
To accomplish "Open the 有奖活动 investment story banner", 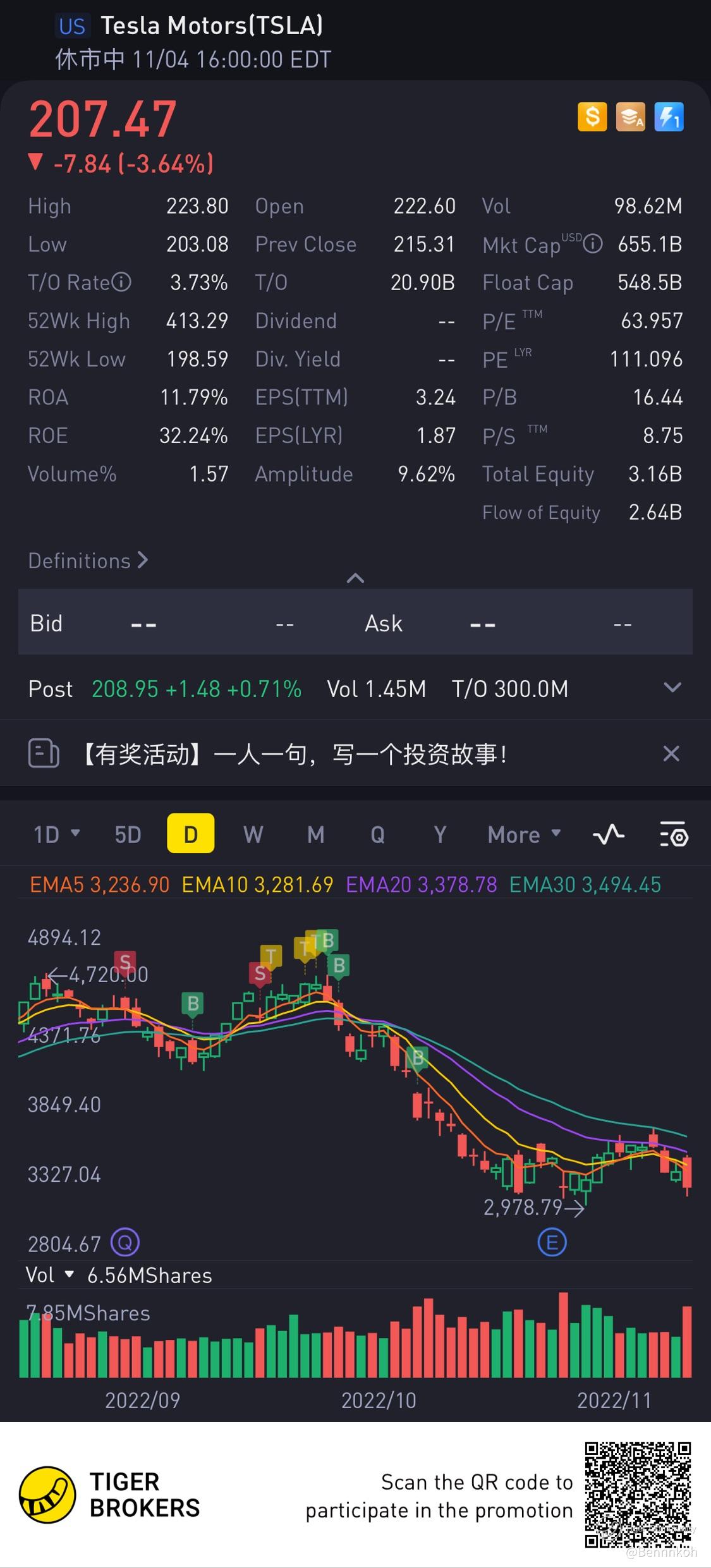I will click(295, 754).
